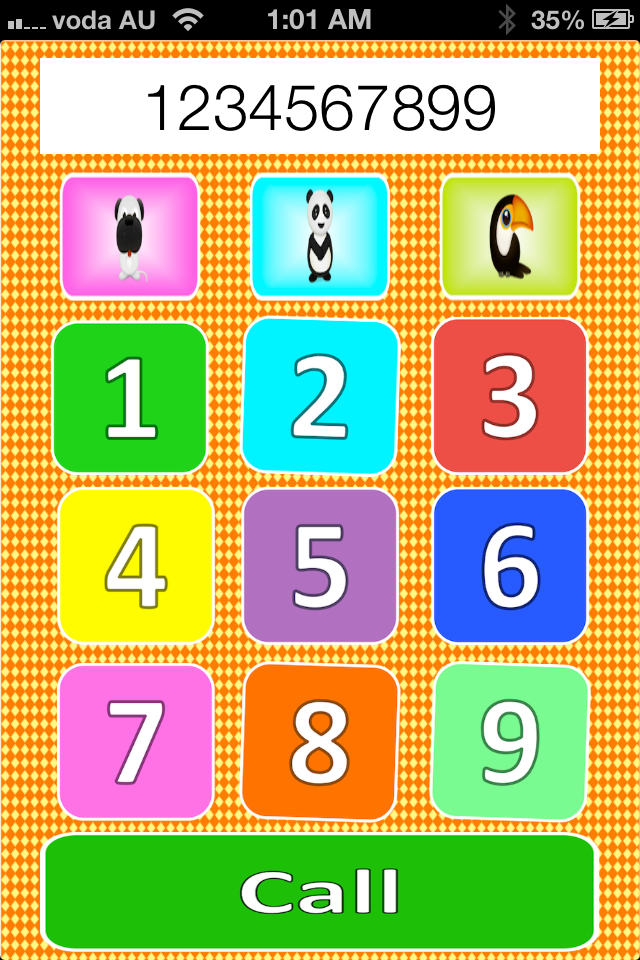Tap the toucan bird tile
Screen dimensions: 640x960
510,236
